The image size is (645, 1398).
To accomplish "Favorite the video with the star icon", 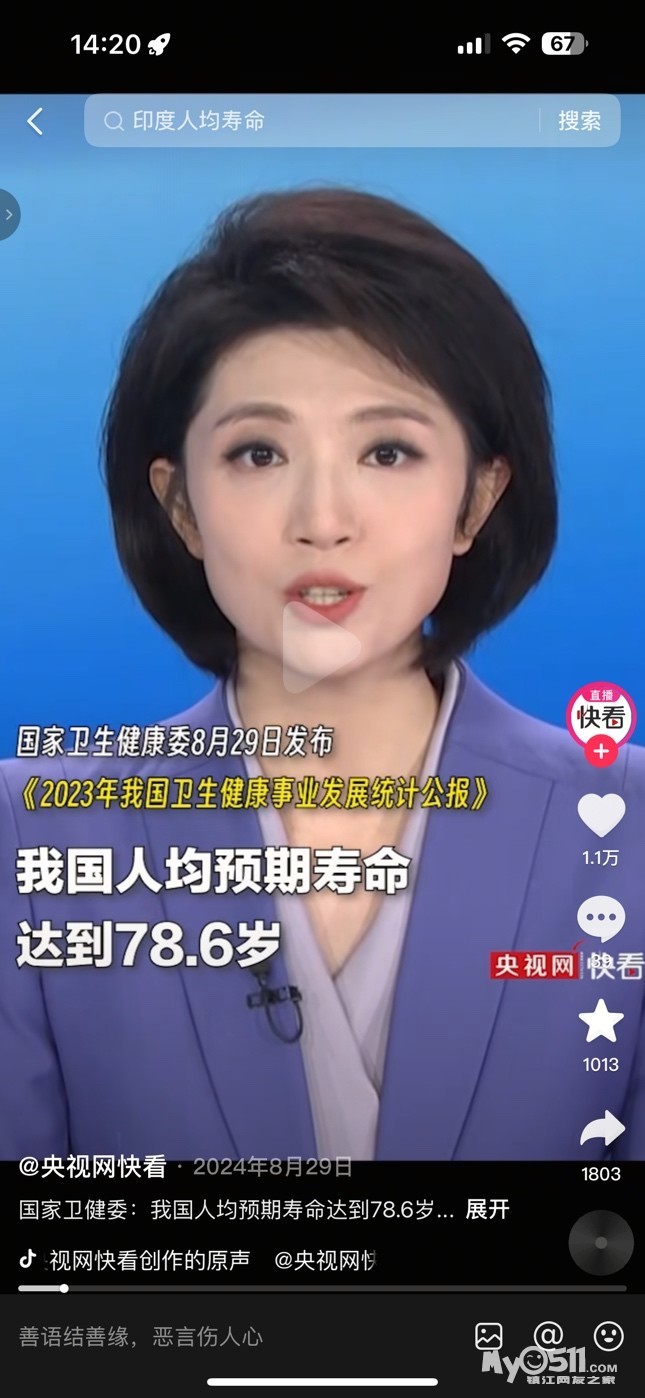I will pos(601,1021).
